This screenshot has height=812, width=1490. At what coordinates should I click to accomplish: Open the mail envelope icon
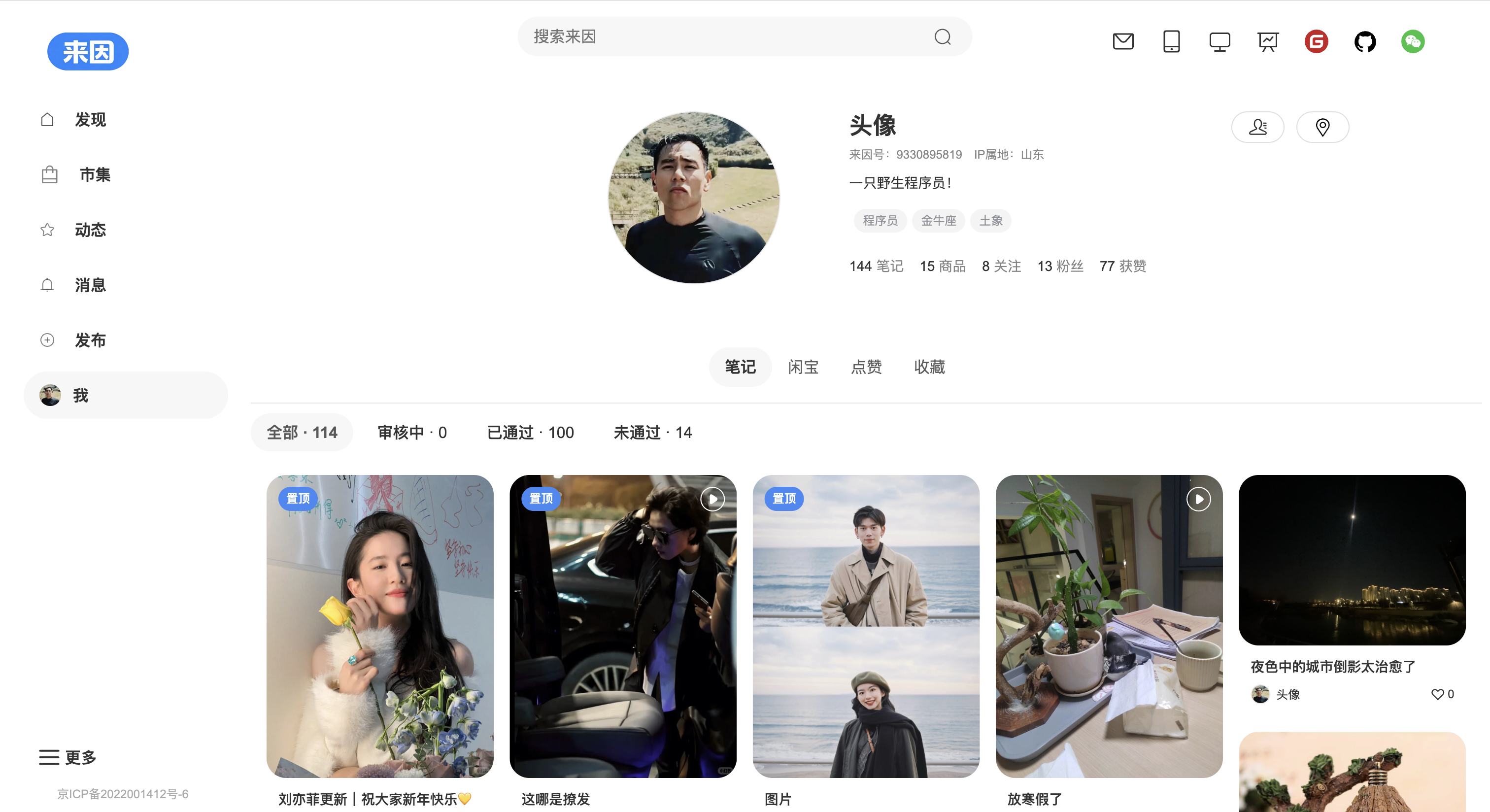point(1123,42)
